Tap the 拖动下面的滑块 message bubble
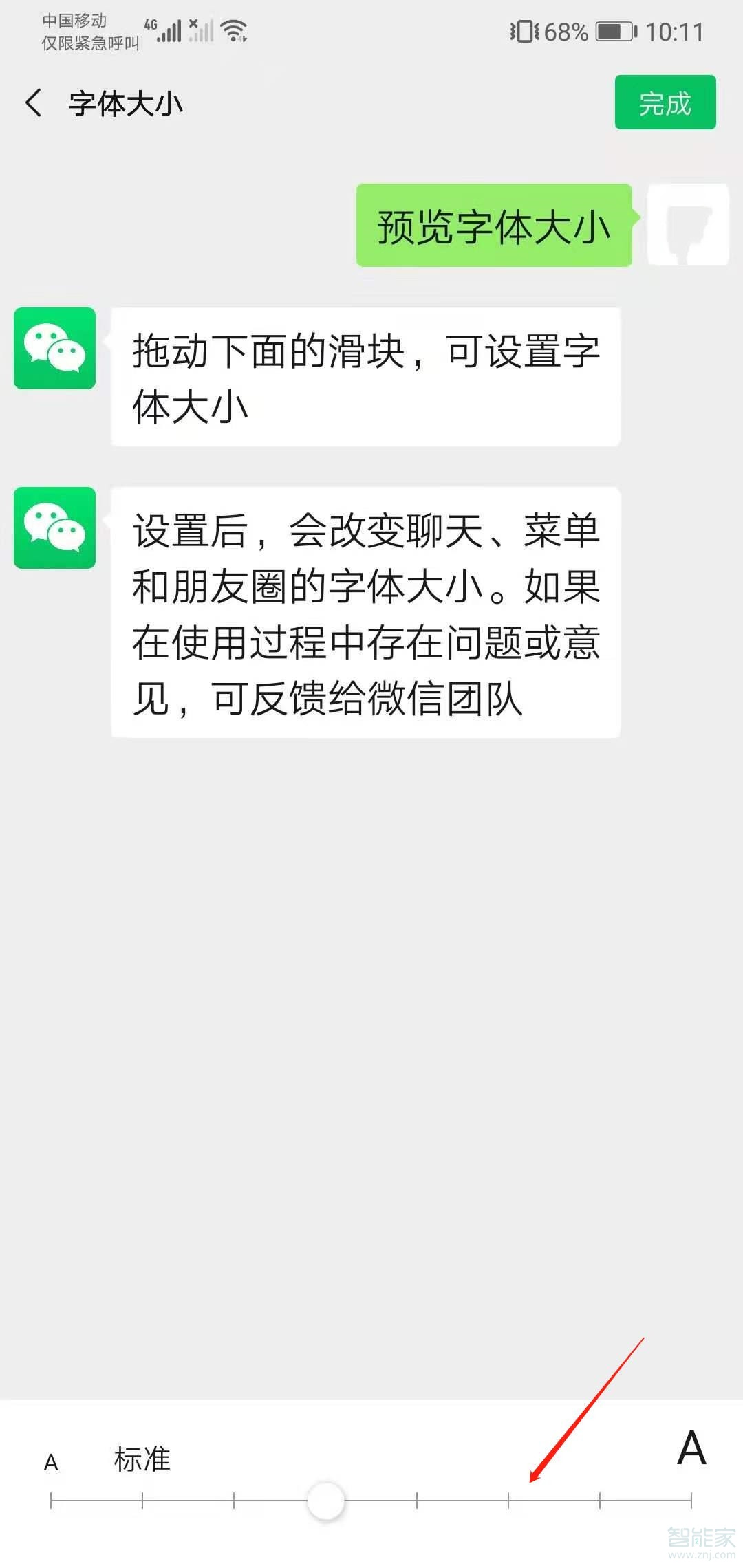This screenshot has height=1568, width=743. click(x=365, y=373)
